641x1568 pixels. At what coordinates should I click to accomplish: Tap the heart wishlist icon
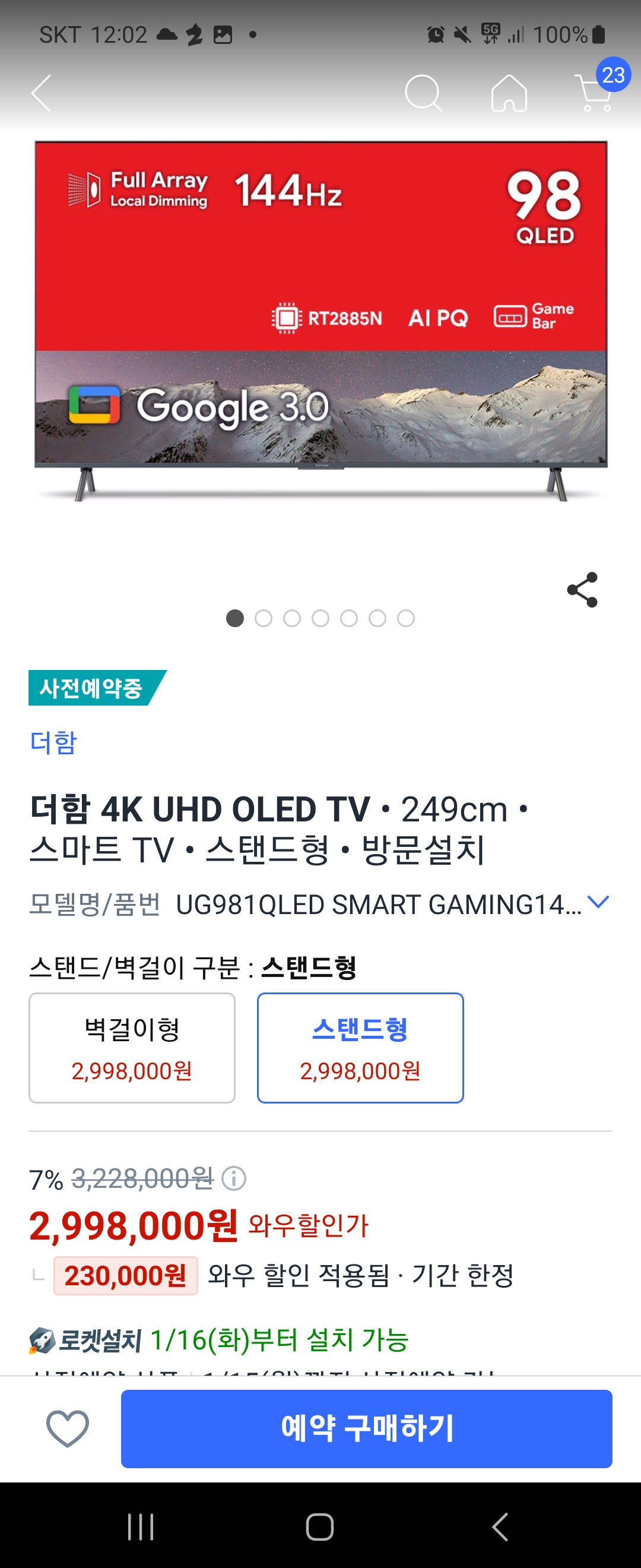[x=66, y=1428]
